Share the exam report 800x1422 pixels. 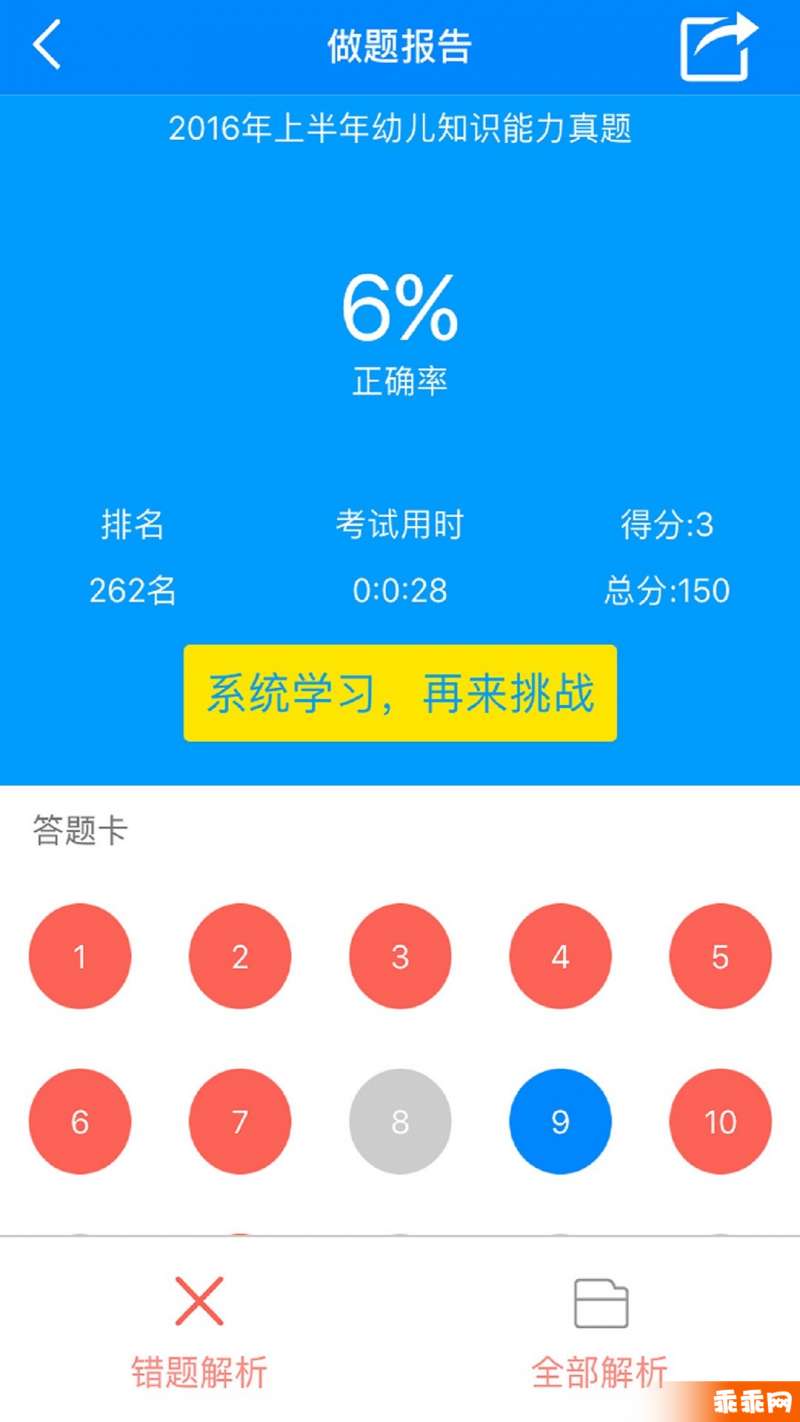click(x=719, y=46)
